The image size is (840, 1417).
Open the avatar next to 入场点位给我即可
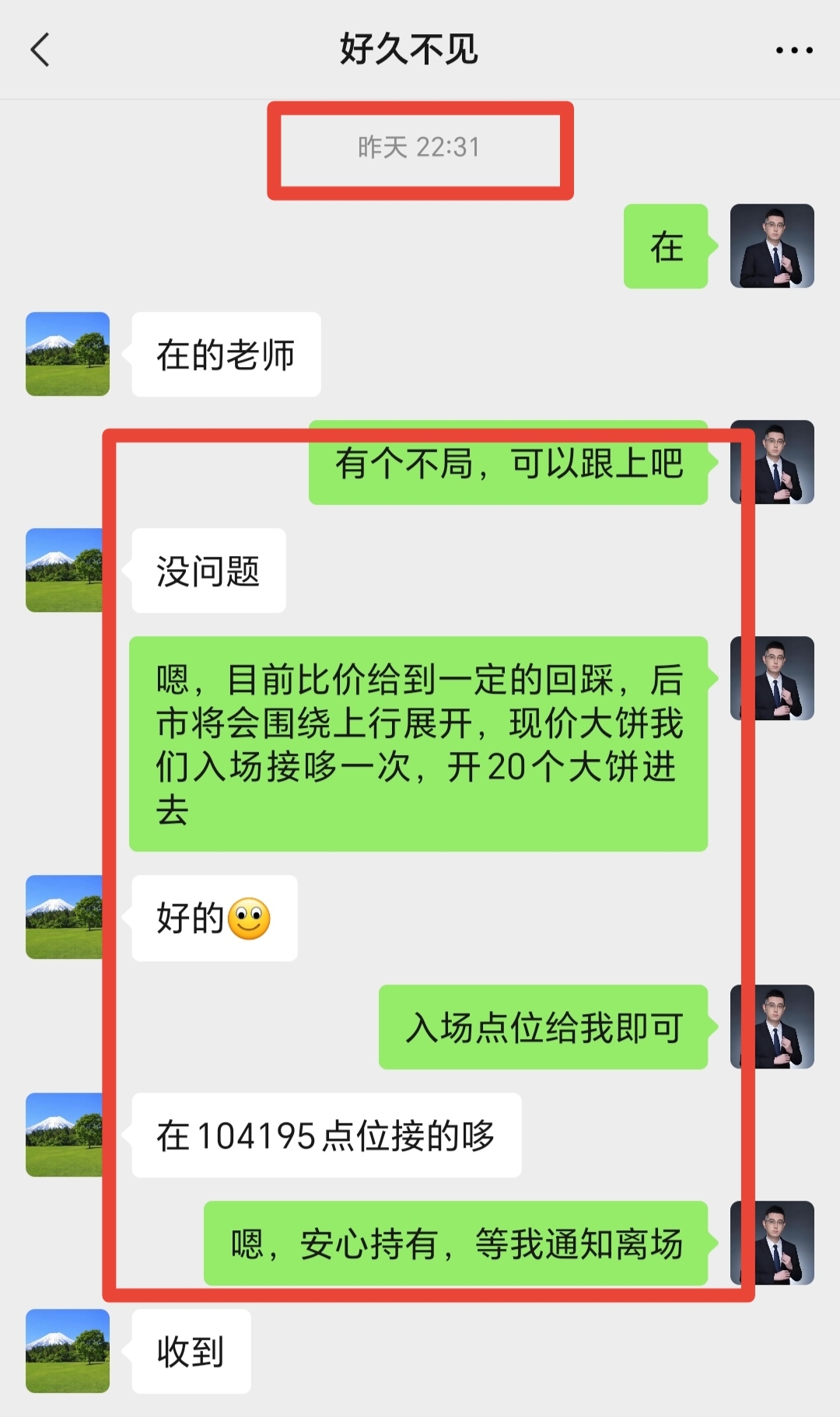(772, 1027)
